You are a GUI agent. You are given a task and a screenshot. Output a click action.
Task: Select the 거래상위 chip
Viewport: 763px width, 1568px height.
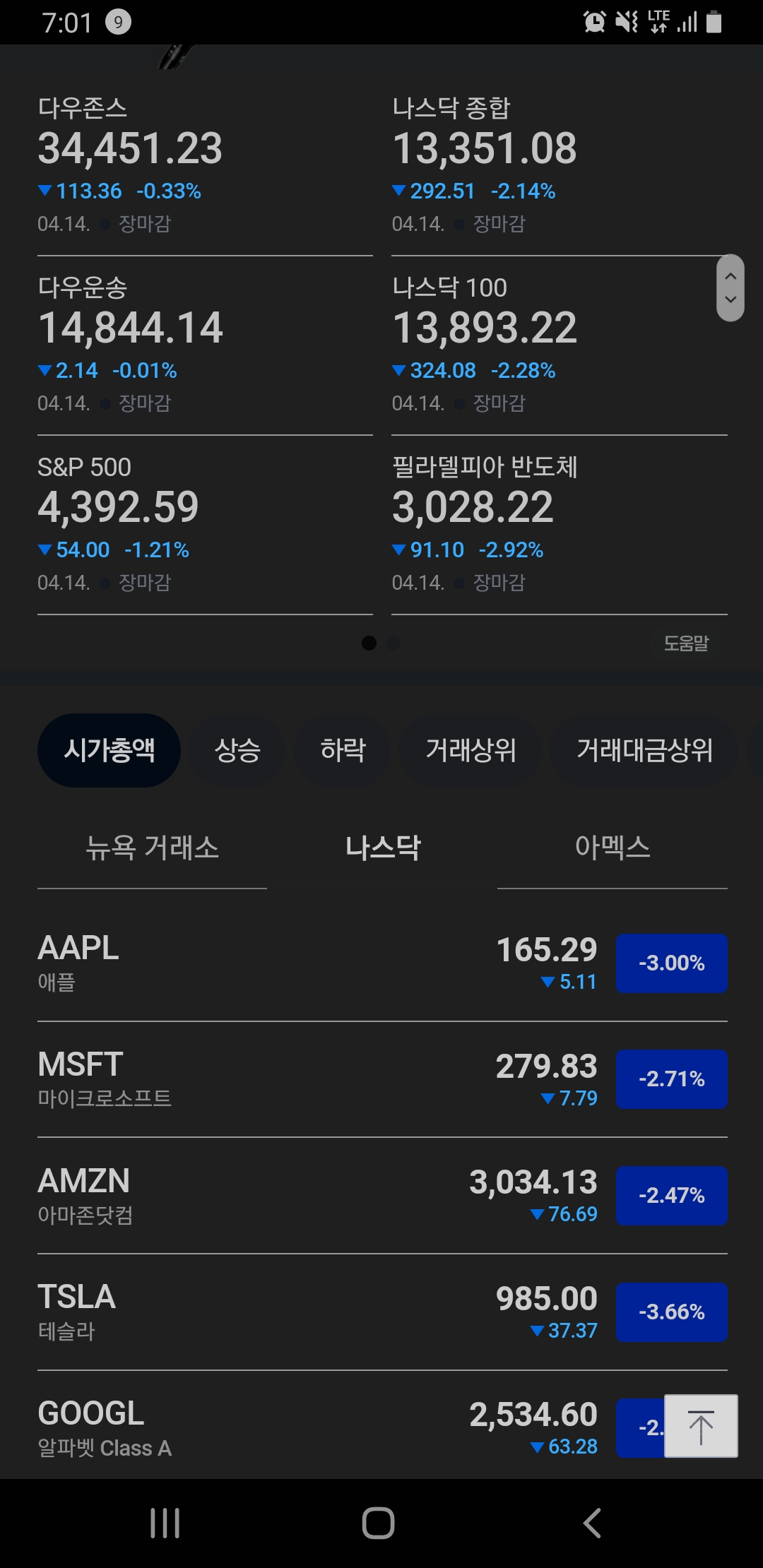(471, 750)
